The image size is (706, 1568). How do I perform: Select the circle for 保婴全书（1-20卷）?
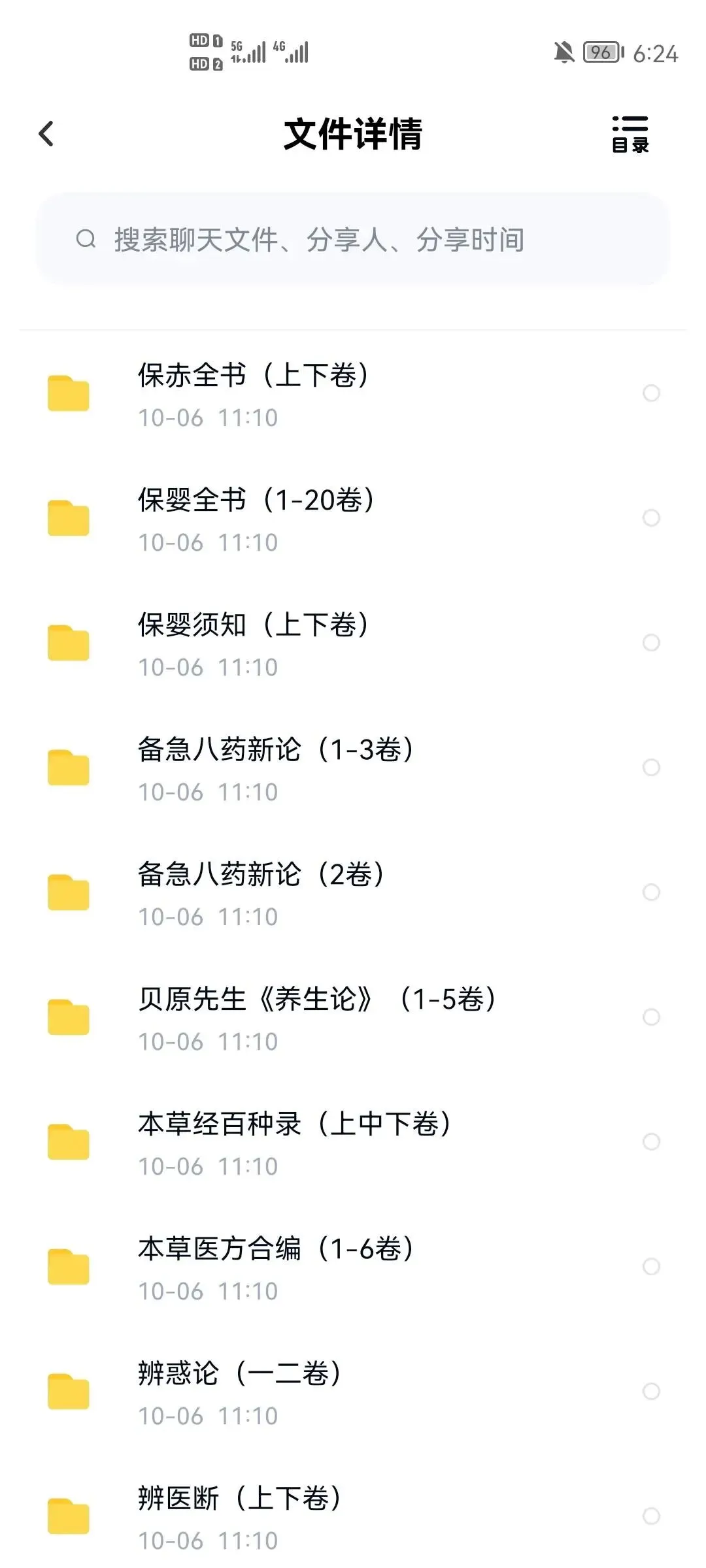(x=651, y=518)
